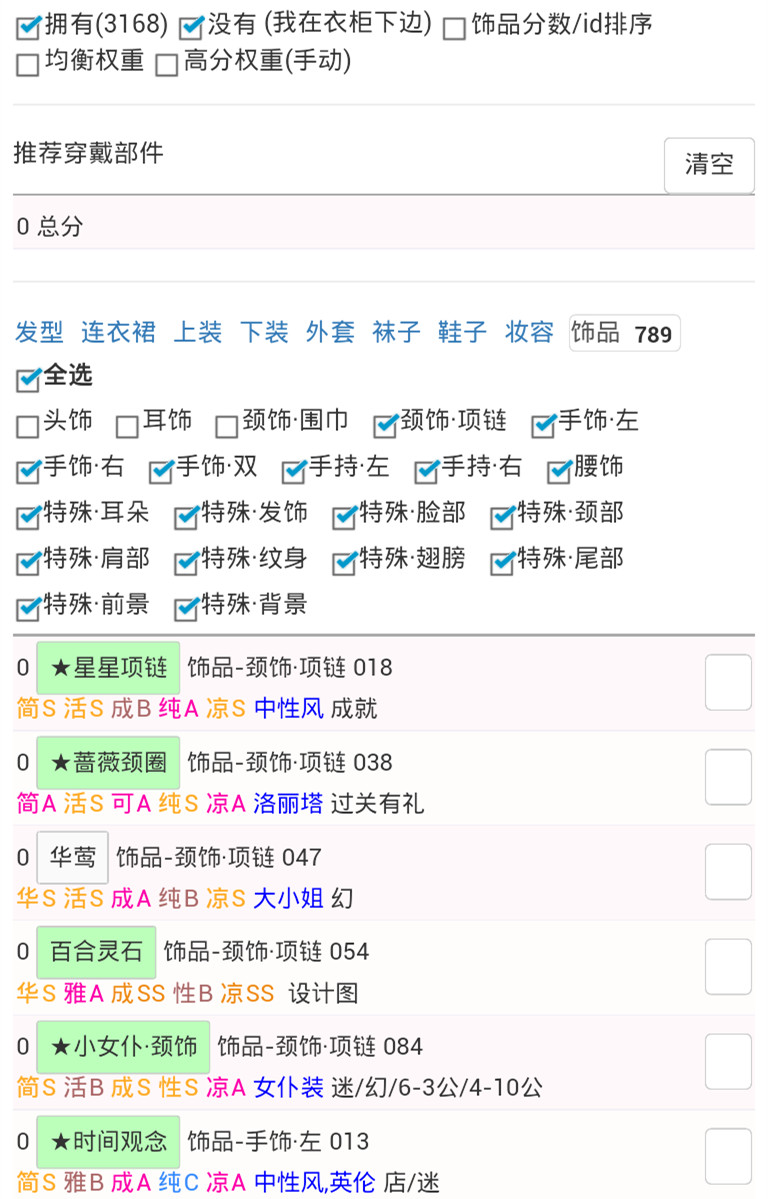
Task: Uncheck 特殊·翅膀 filter
Action: click(346, 563)
